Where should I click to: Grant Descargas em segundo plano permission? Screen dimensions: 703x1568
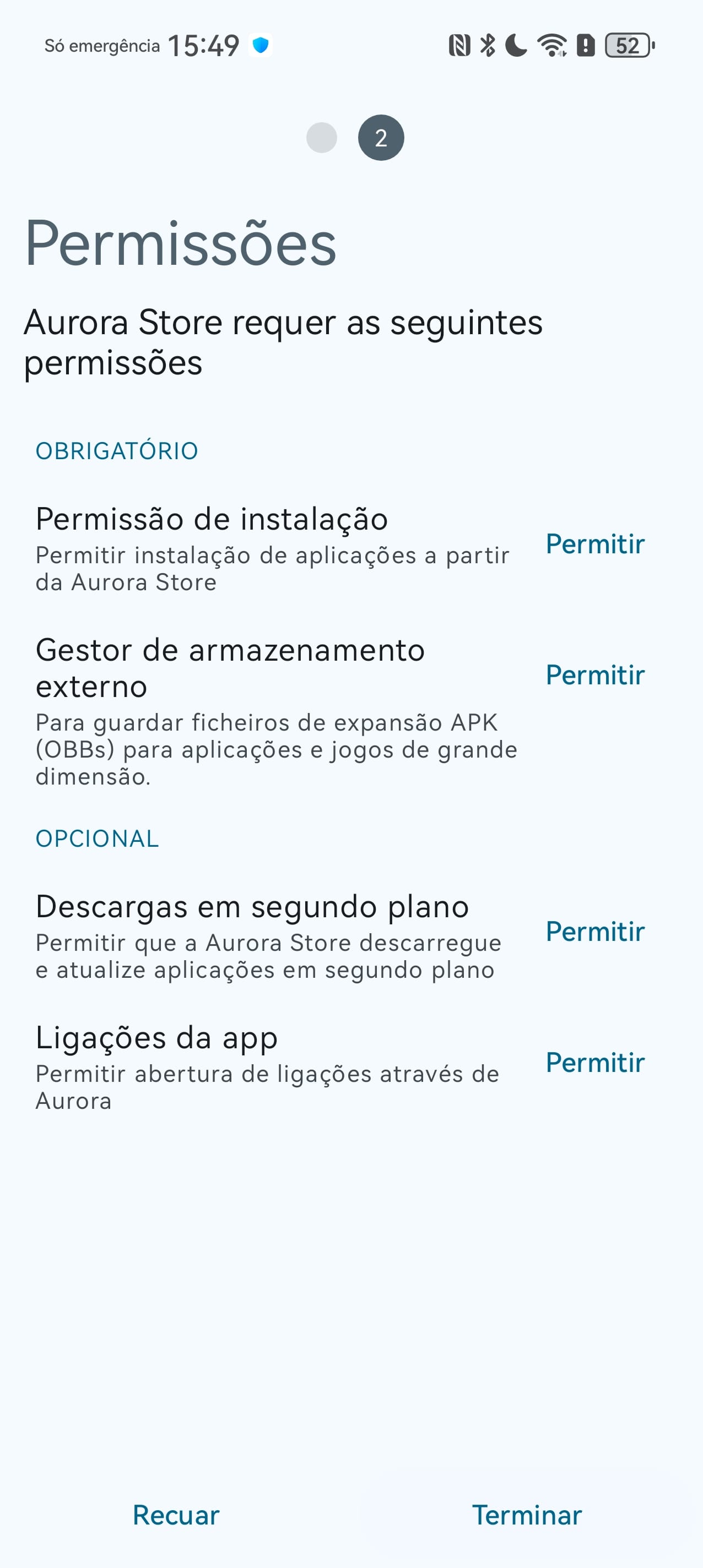594,932
